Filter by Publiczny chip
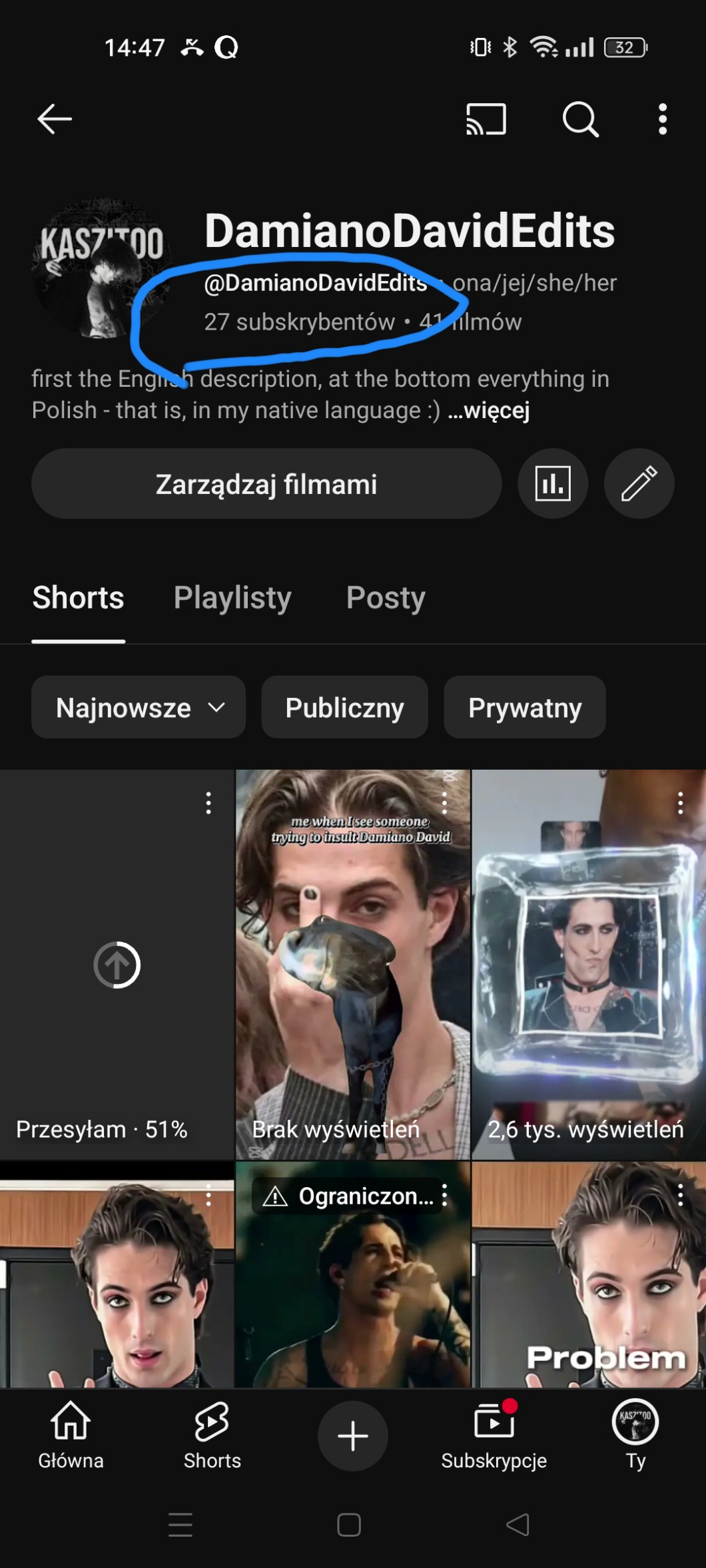This screenshot has width=706, height=1568. [344, 708]
